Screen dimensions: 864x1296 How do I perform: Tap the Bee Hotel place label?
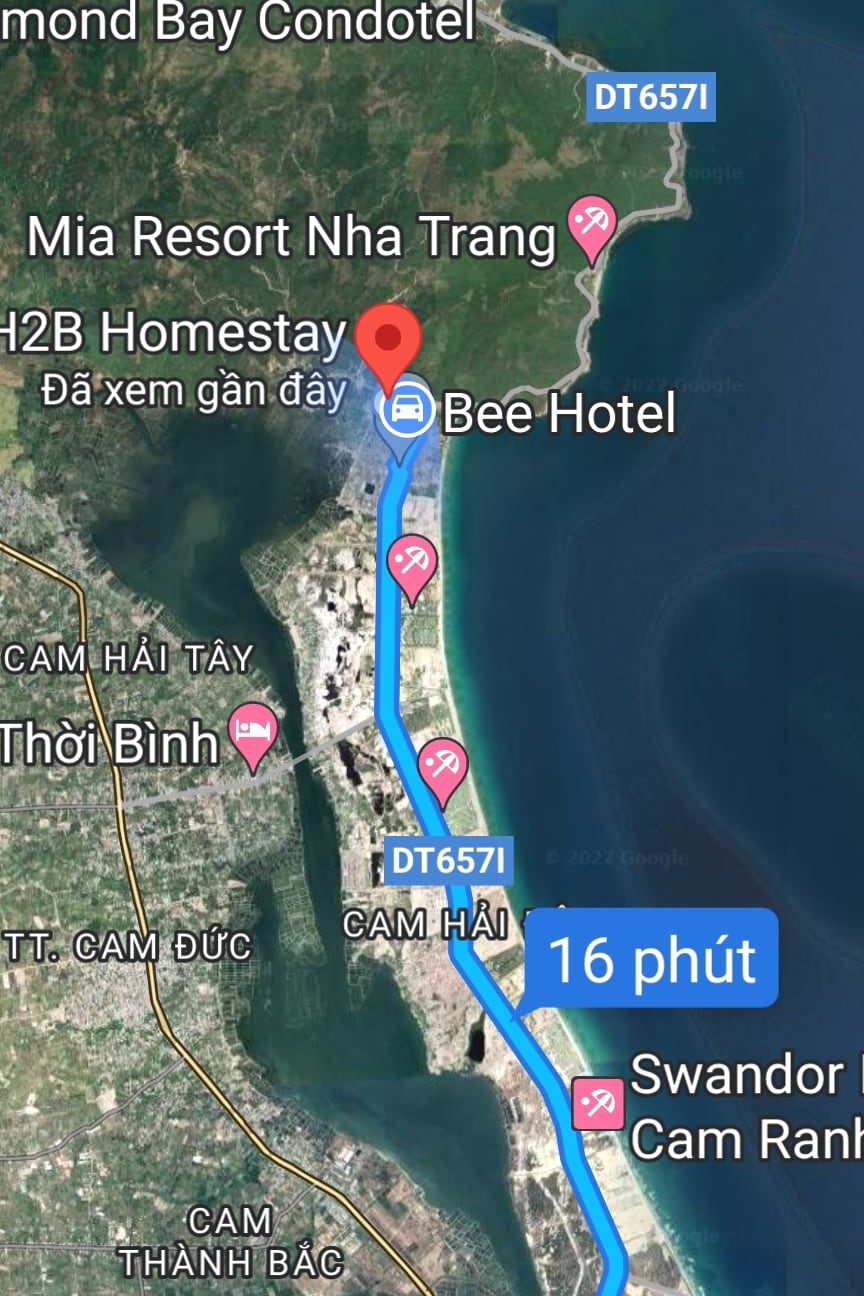tap(558, 413)
